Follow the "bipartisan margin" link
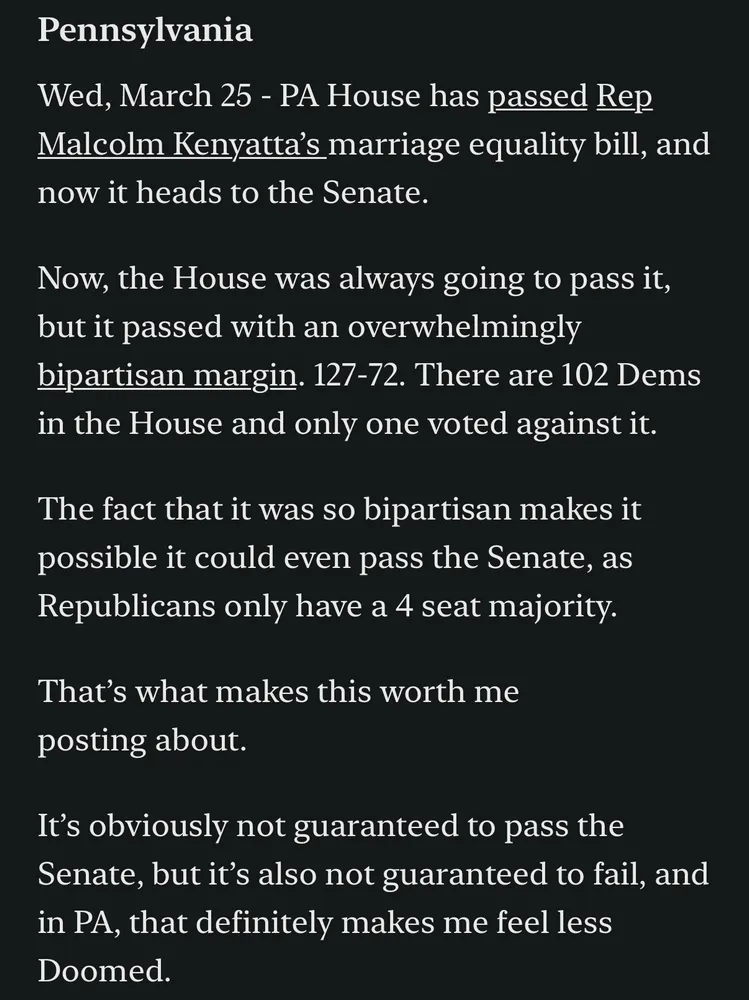This screenshot has width=749, height=1000. tap(167, 376)
